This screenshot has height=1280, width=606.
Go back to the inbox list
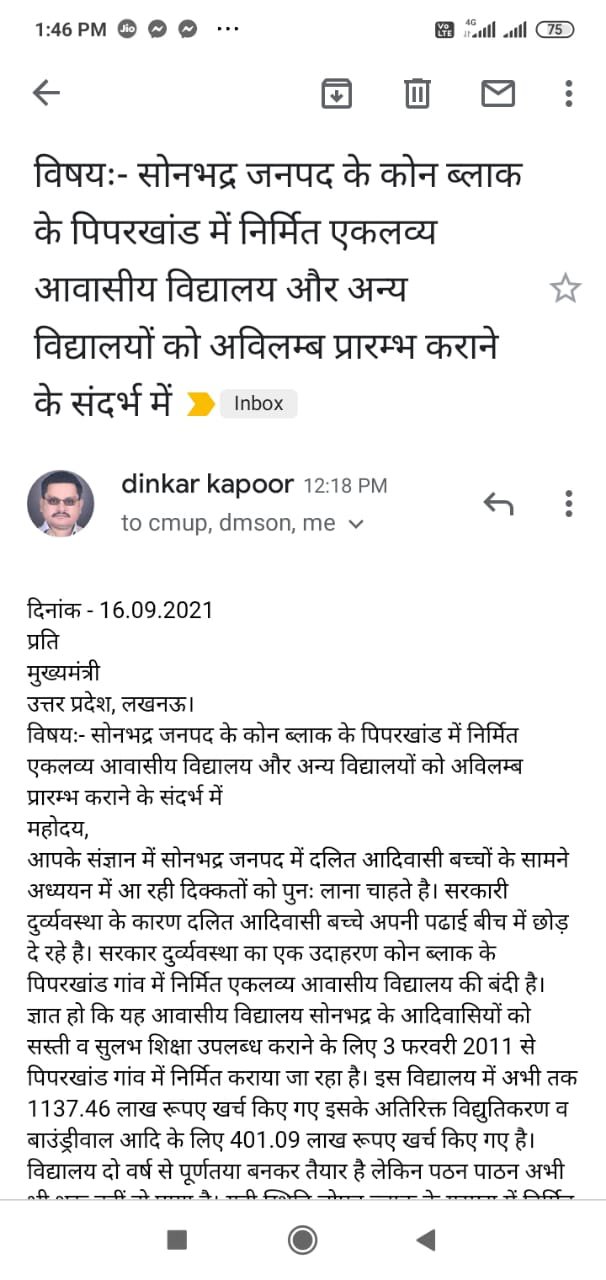[46, 93]
